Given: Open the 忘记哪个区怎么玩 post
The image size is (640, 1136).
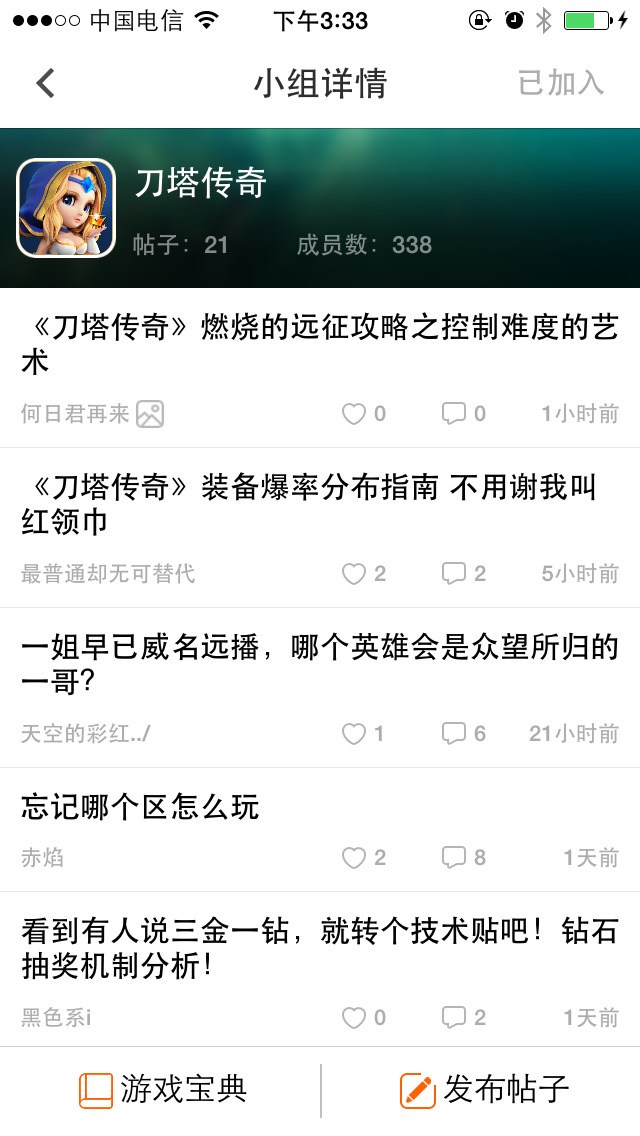Looking at the screenshot, I should pyautogui.click(x=140, y=807).
